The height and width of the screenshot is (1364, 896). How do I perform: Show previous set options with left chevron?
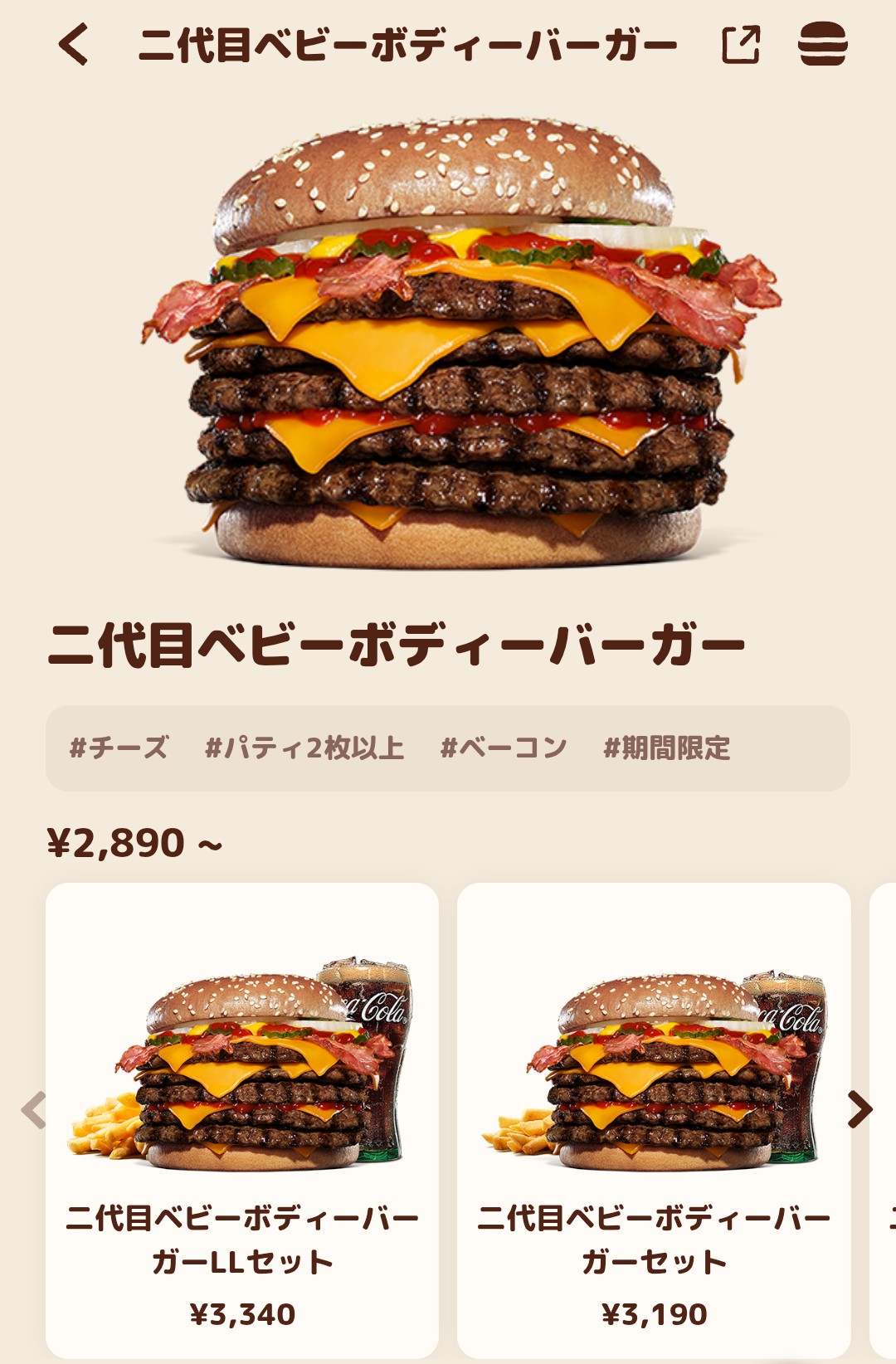click(x=34, y=1110)
